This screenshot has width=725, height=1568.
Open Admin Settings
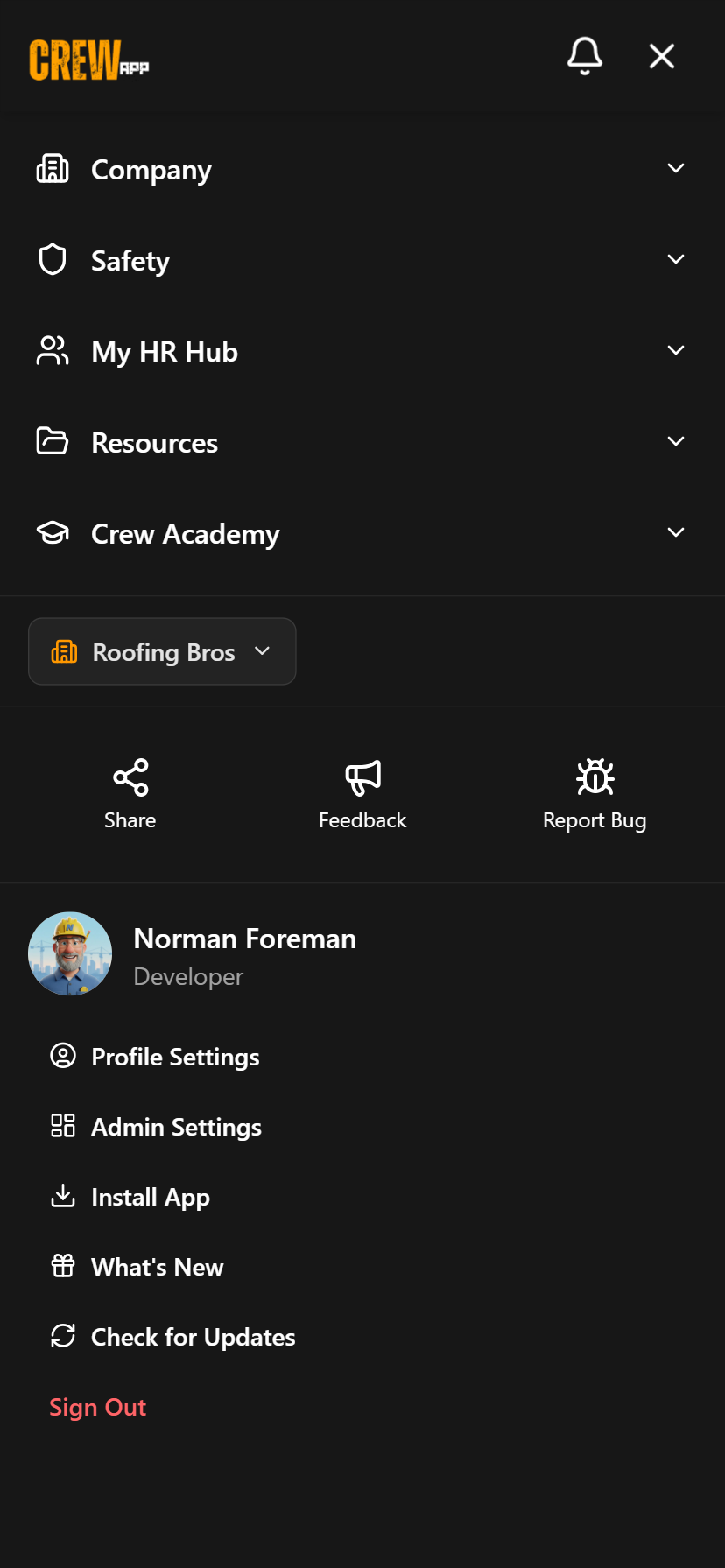pos(176,1126)
